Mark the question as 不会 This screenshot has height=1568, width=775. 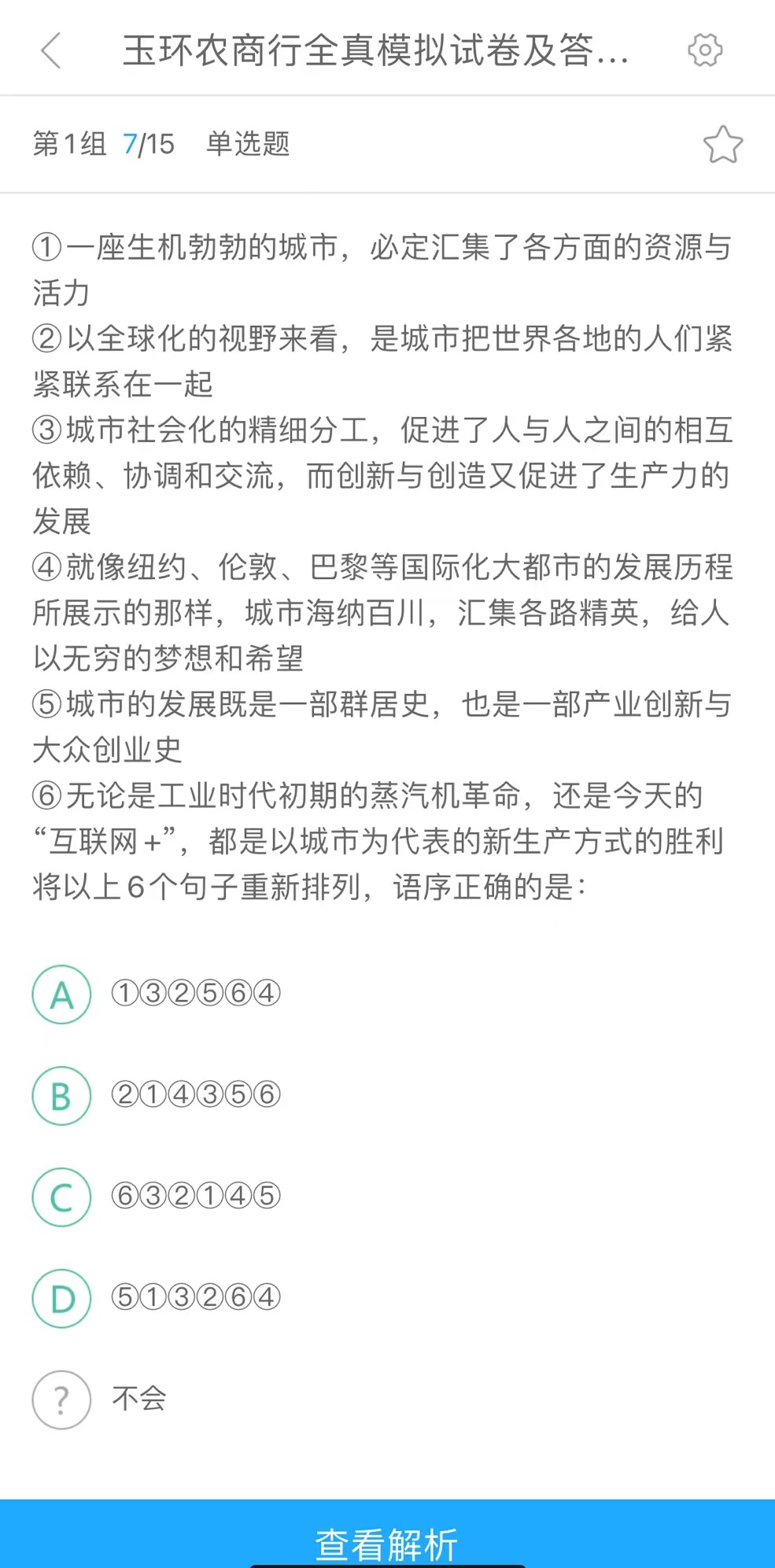click(61, 1400)
